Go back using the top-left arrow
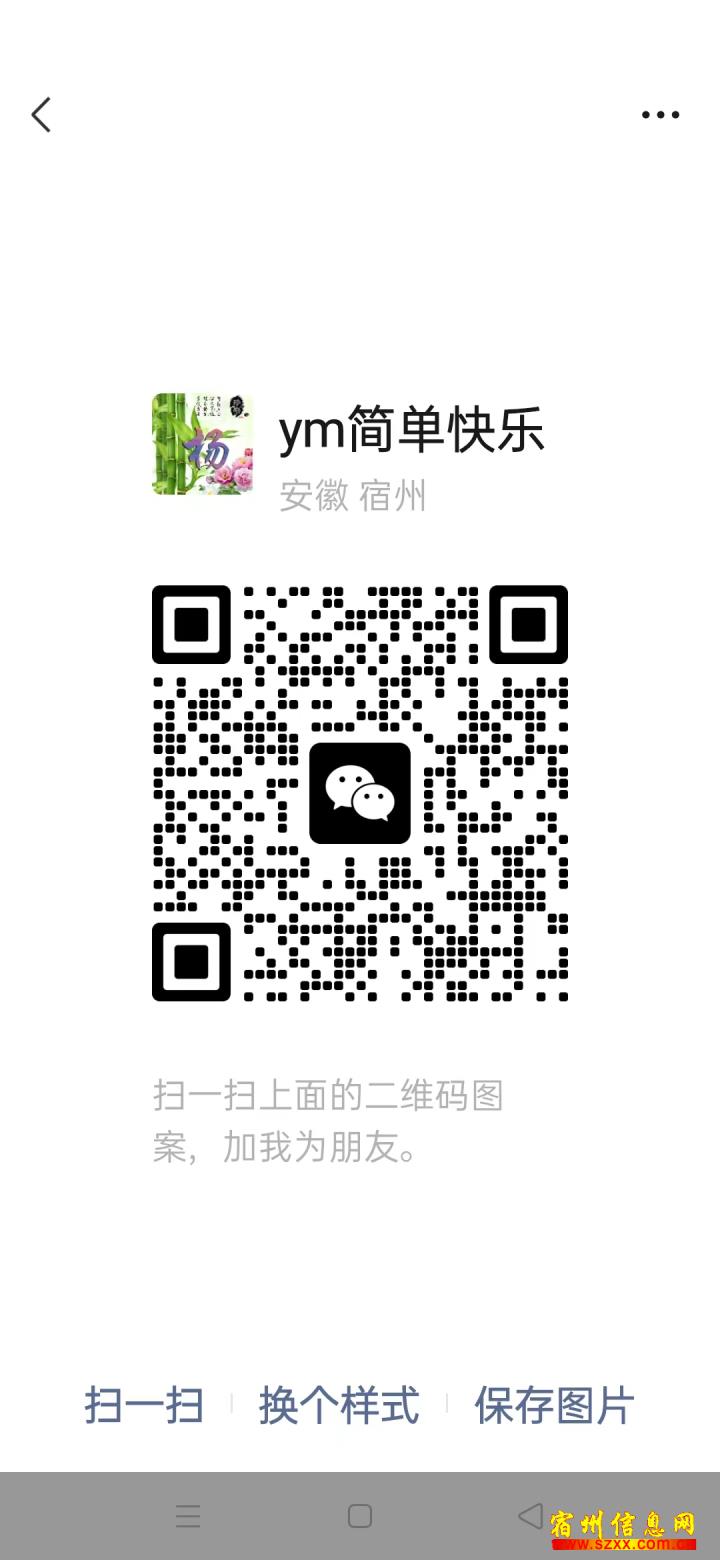 41,115
